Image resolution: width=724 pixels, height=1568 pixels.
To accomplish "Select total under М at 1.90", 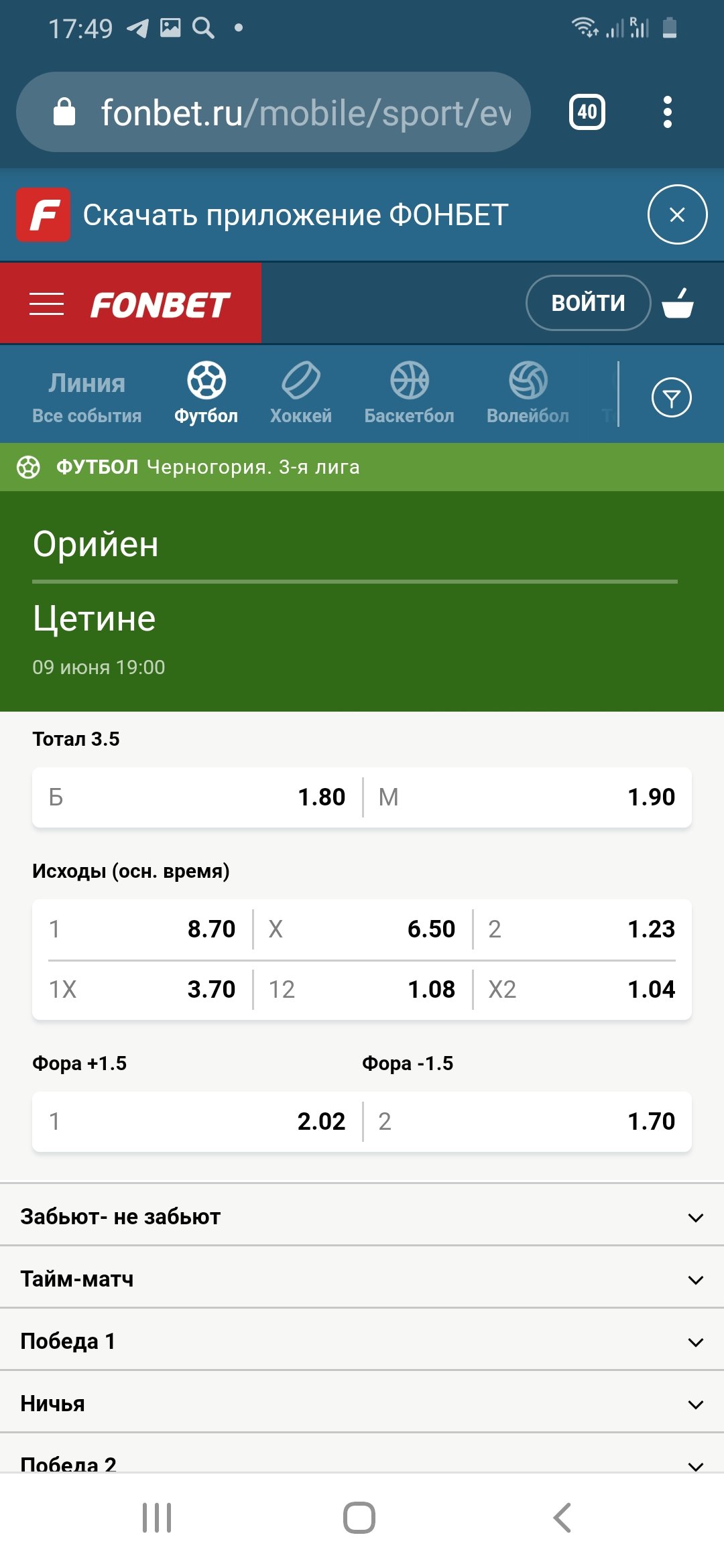I will pyautogui.click(x=527, y=797).
